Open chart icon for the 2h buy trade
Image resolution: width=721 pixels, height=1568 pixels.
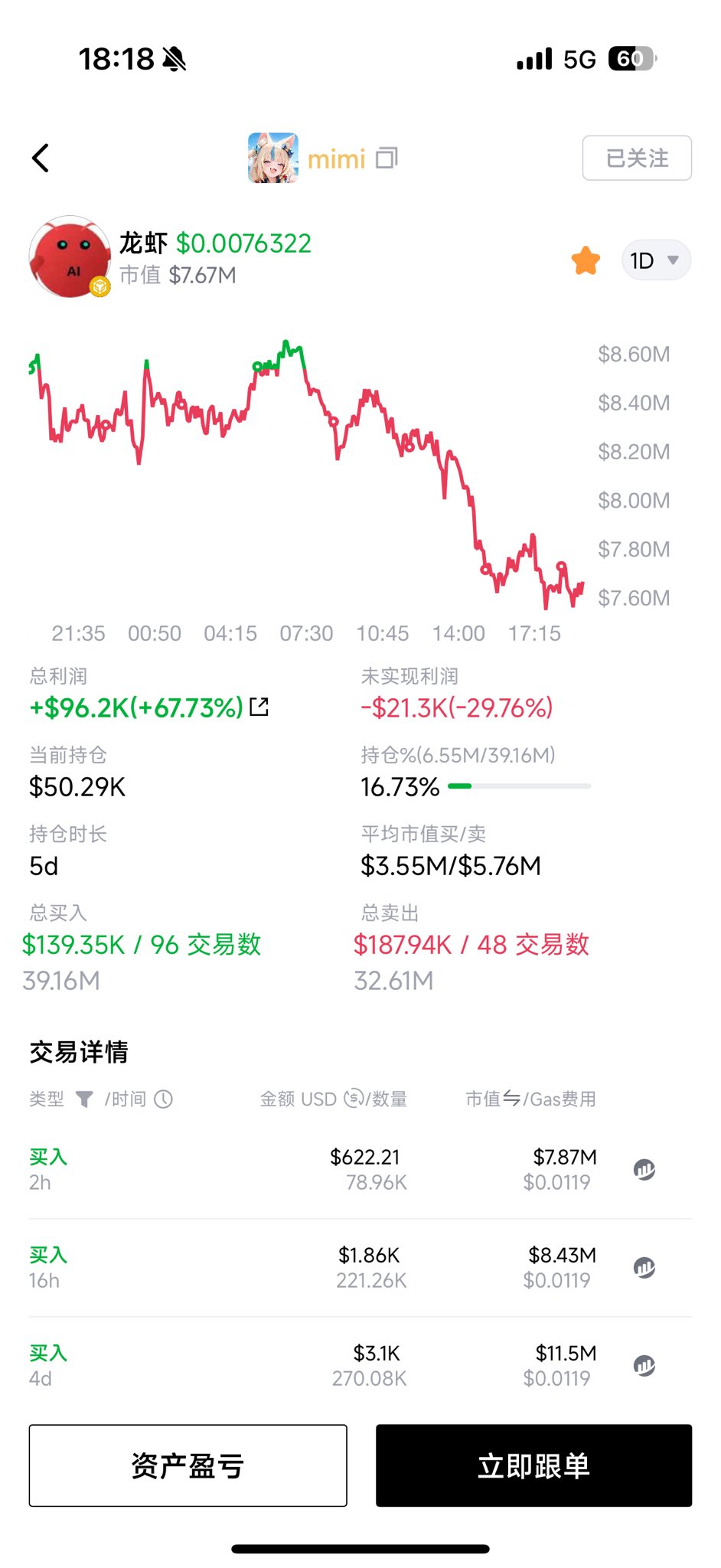(x=644, y=1169)
